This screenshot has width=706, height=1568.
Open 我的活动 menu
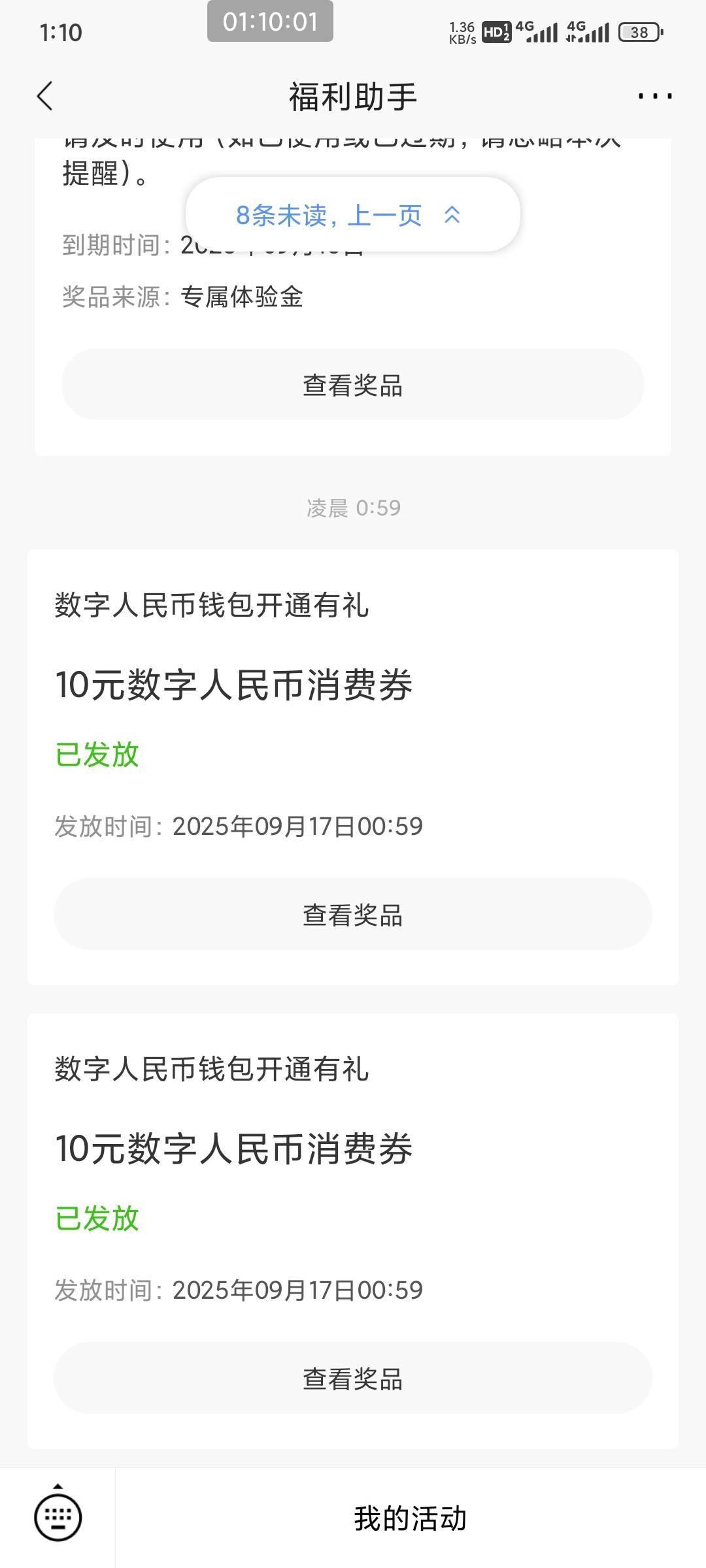pos(411,1518)
